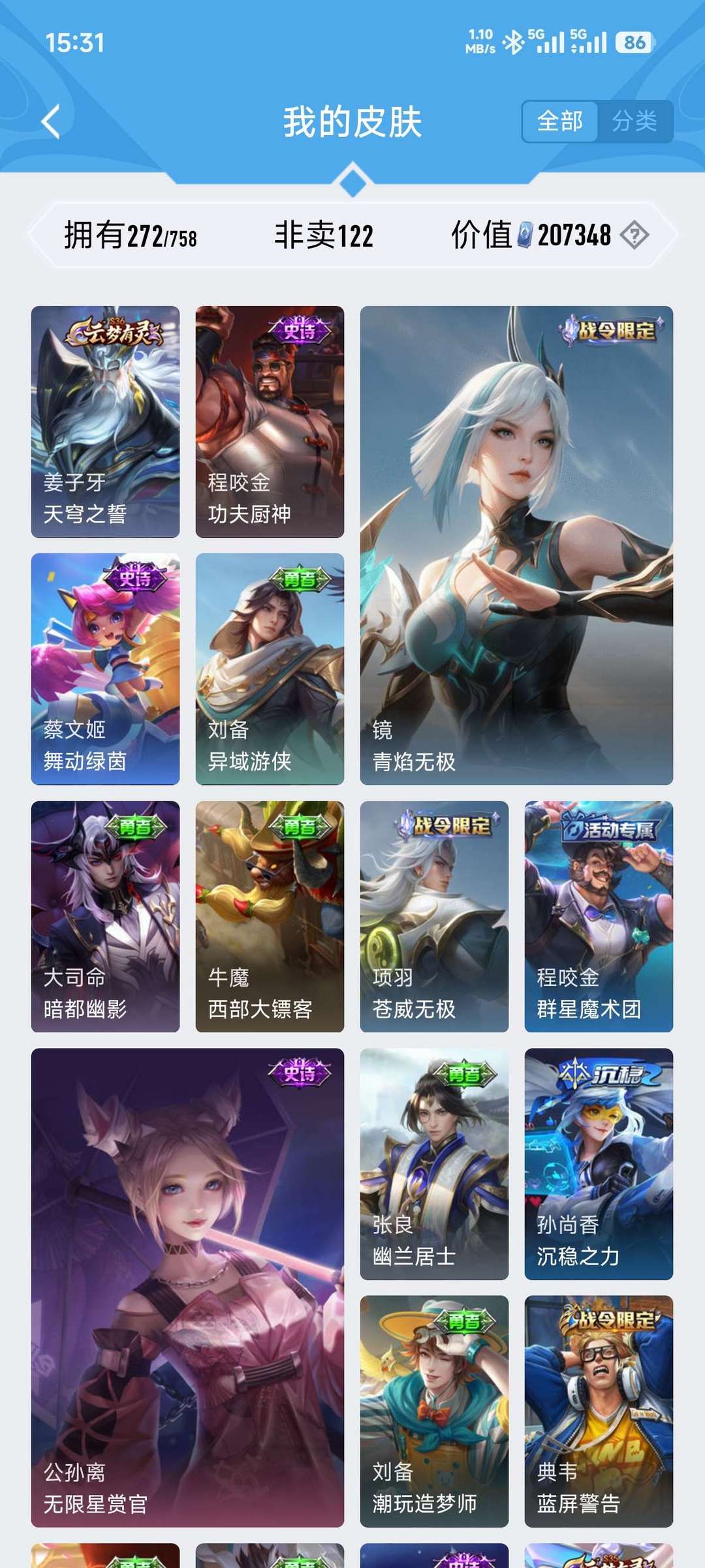View 大司命 暗都幽影 skin

point(105,917)
